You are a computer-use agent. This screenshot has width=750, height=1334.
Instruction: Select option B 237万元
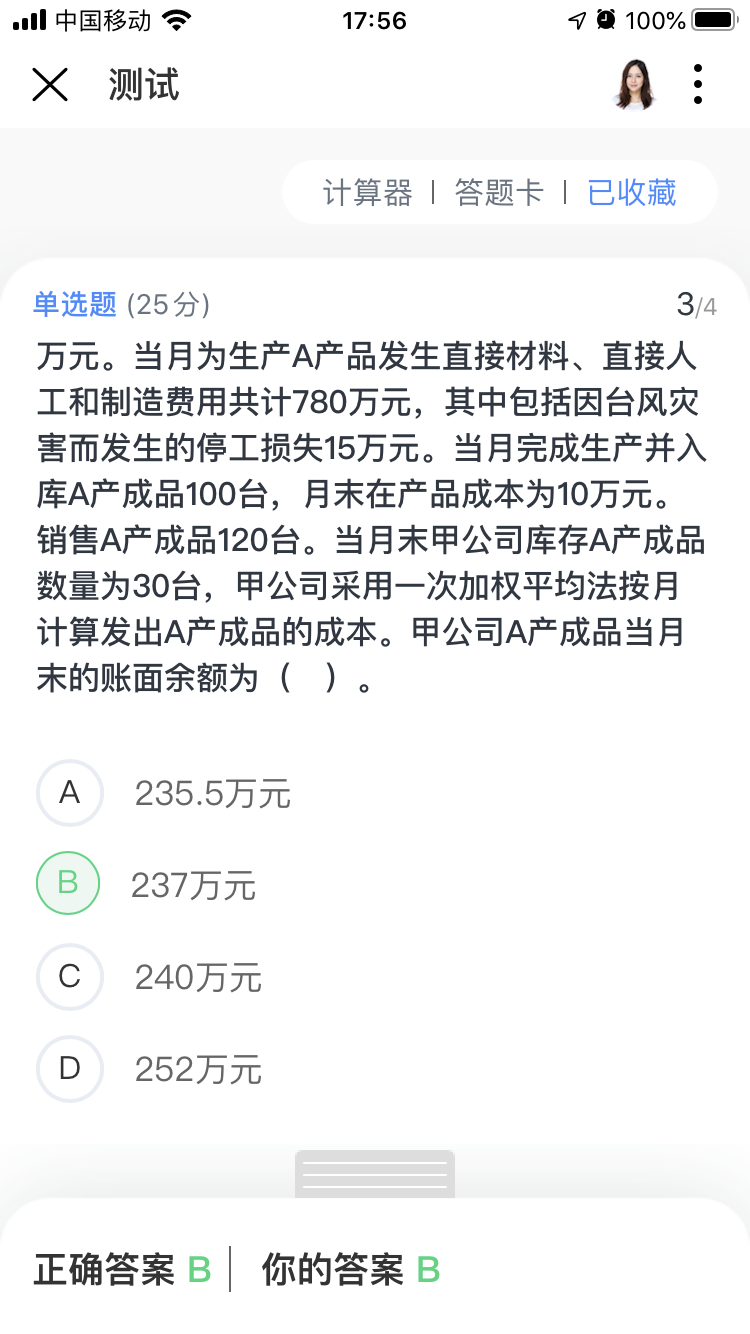(x=68, y=884)
